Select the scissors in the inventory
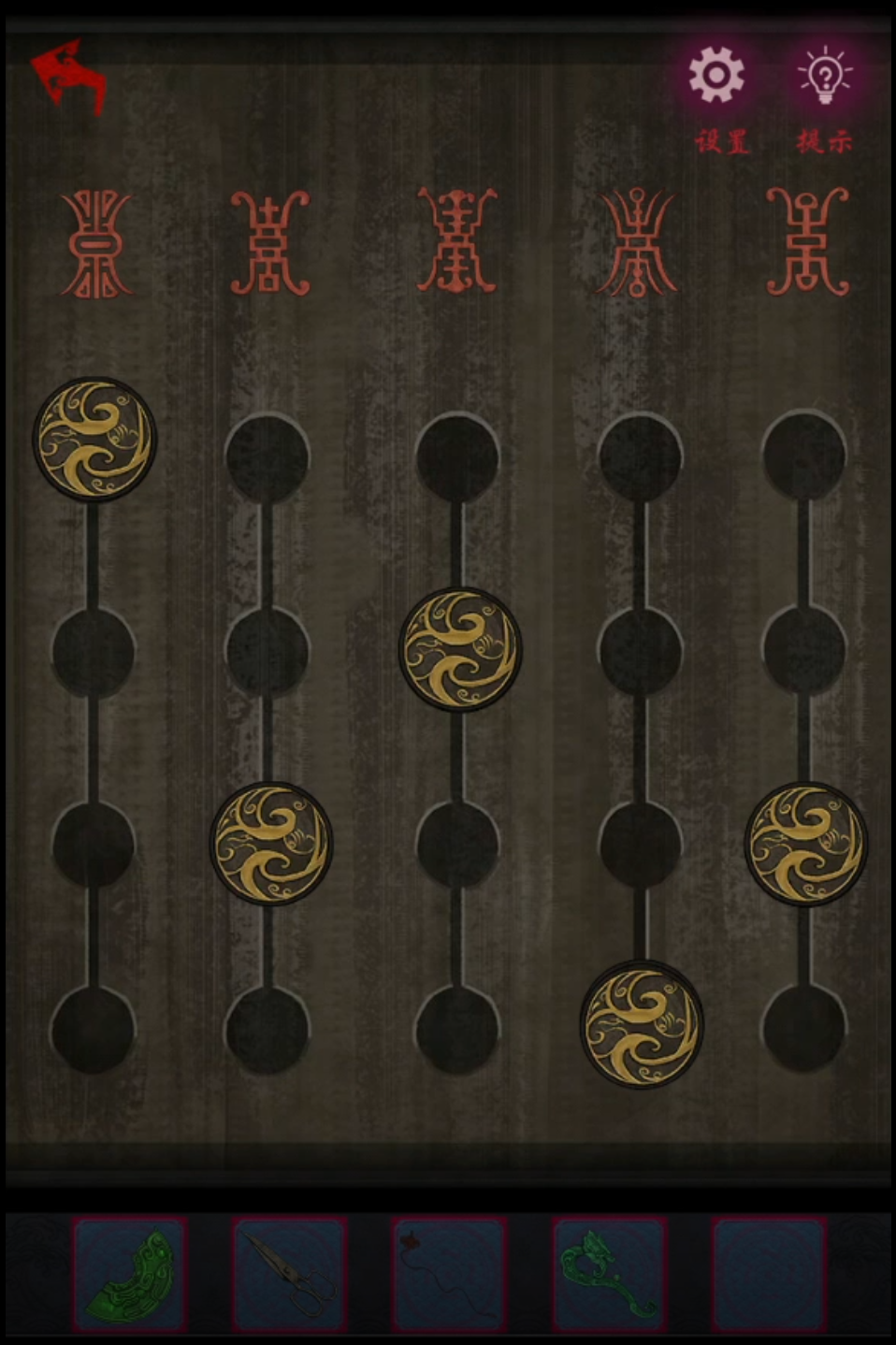This screenshot has width=896, height=1345. 290,1274
